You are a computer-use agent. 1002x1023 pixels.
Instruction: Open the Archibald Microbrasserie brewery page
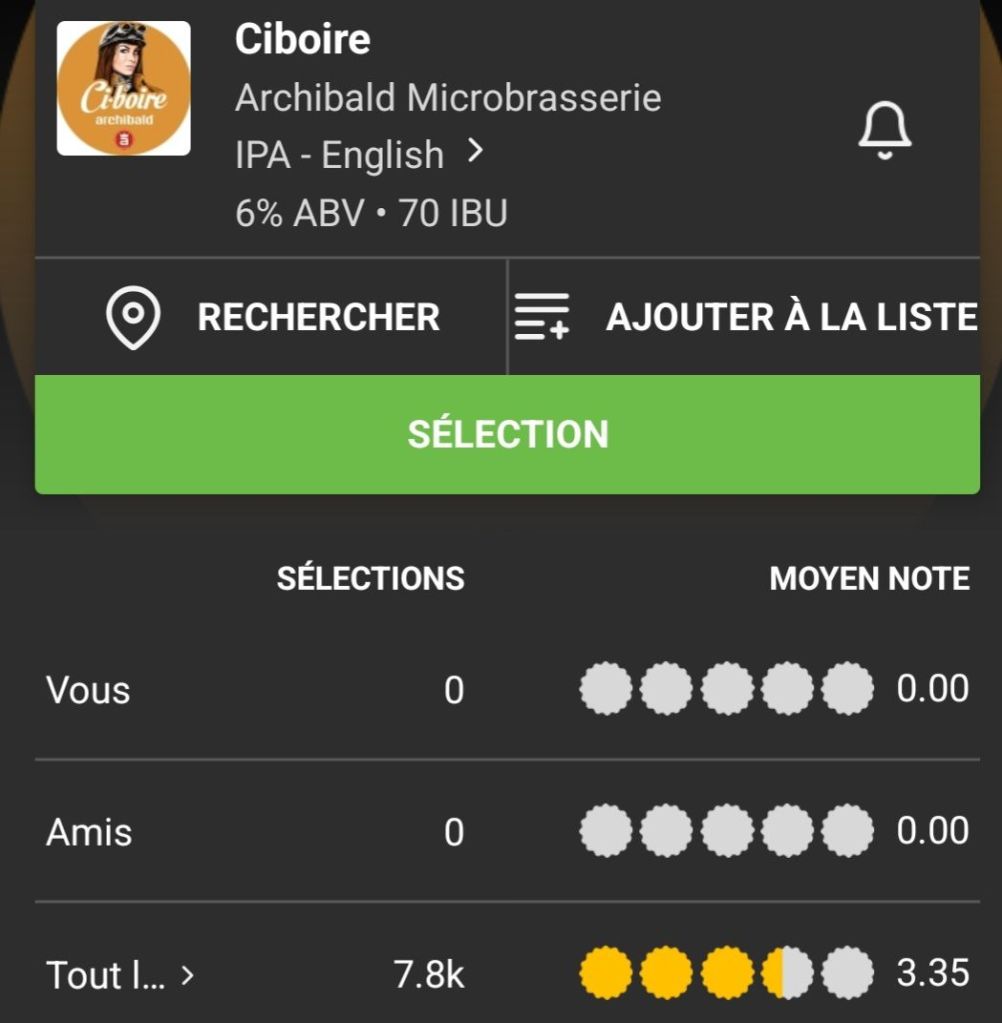(447, 98)
